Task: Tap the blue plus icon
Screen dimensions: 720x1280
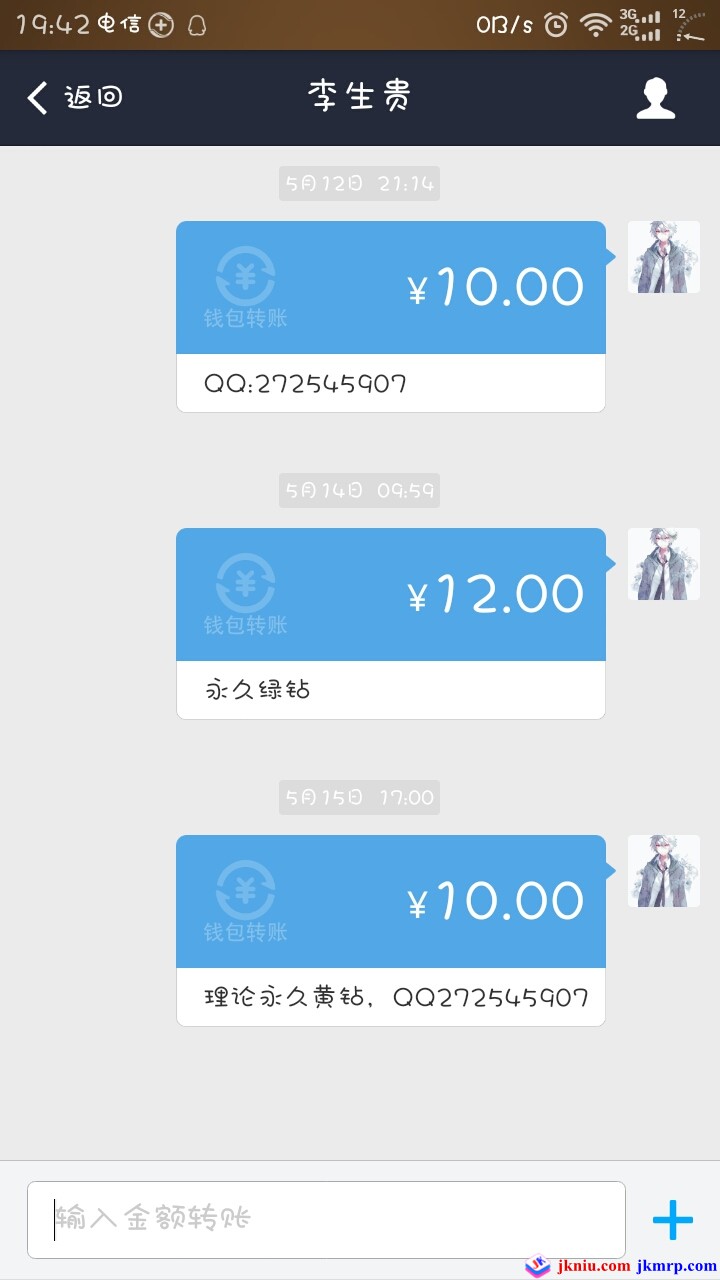Action: [x=672, y=1219]
